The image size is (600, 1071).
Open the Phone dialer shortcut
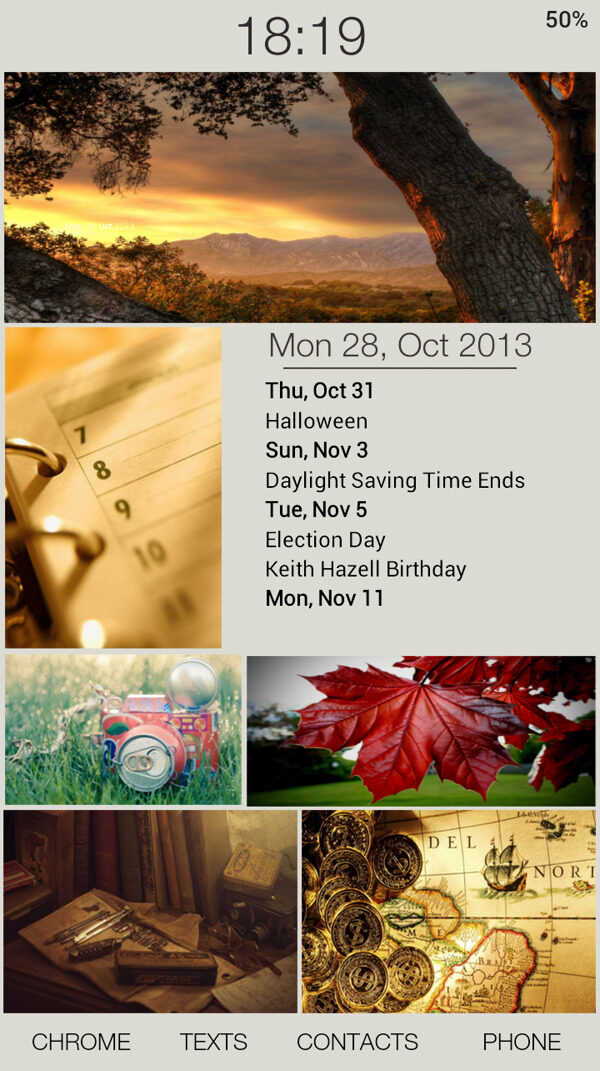[x=521, y=1042]
